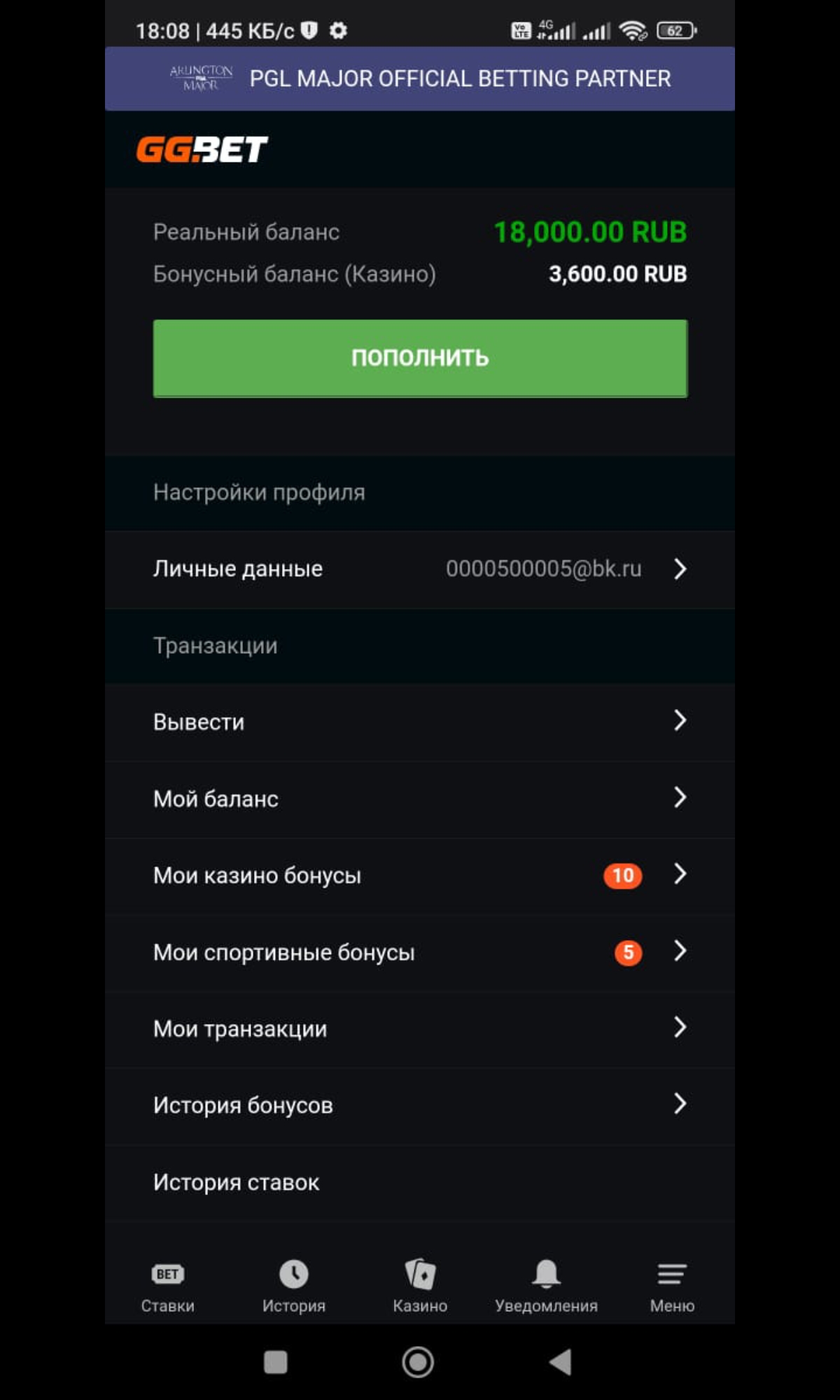Go back with the system back button

pos(560,1362)
